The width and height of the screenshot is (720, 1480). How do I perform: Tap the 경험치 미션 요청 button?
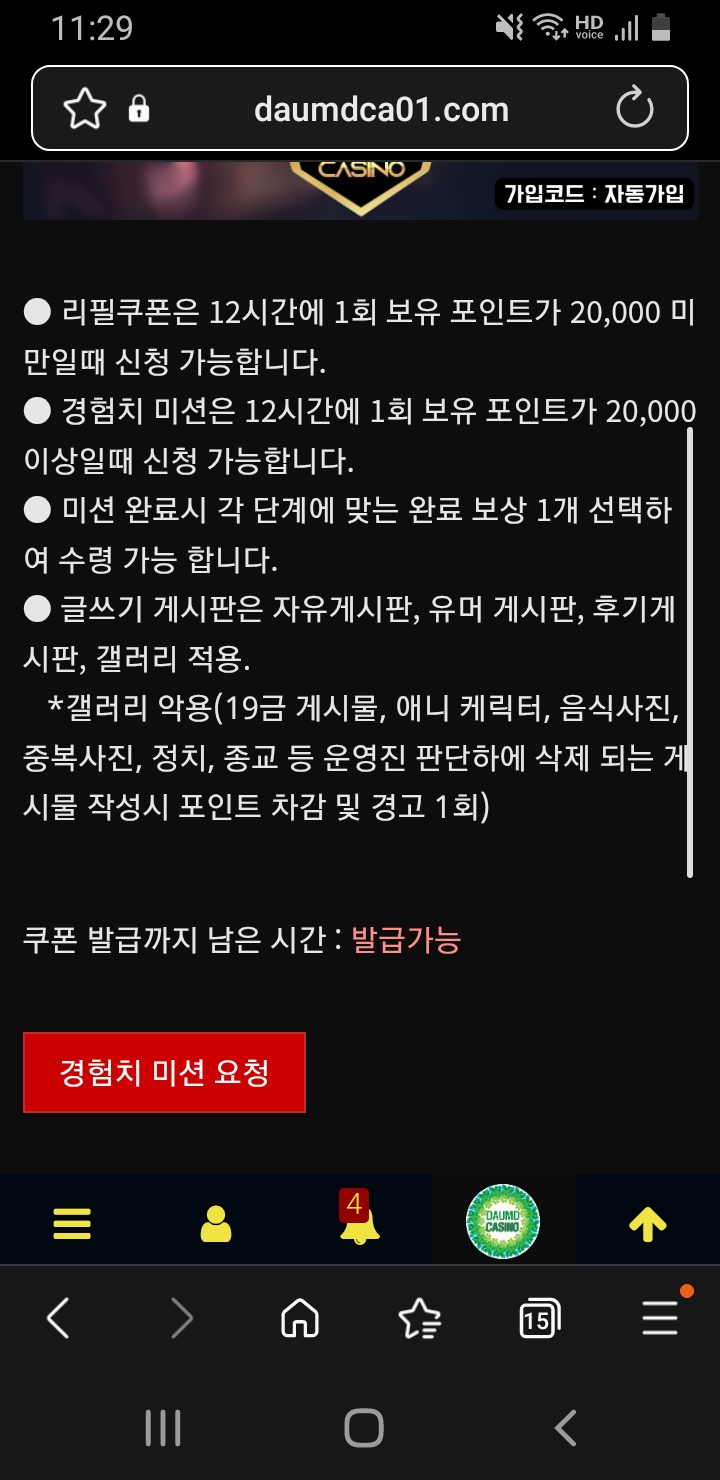click(x=164, y=1072)
